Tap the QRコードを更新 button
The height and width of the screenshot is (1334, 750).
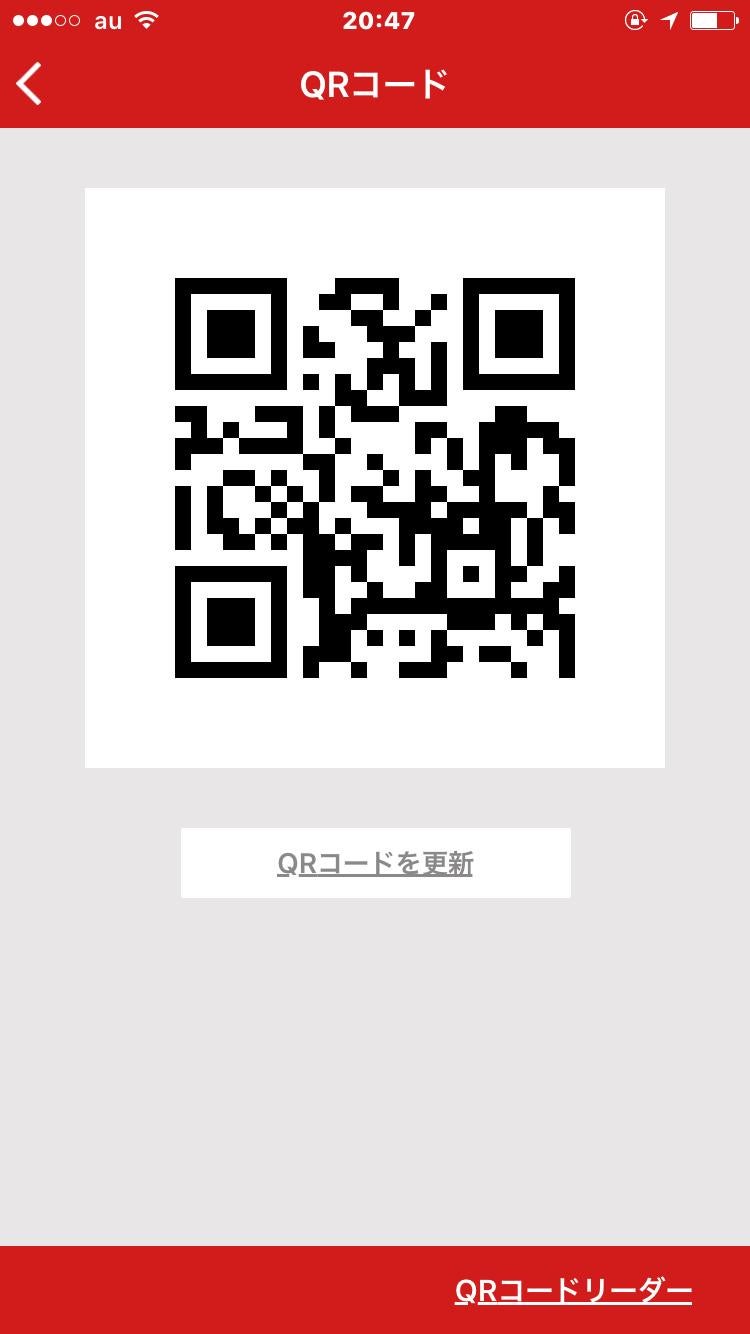tap(375, 862)
